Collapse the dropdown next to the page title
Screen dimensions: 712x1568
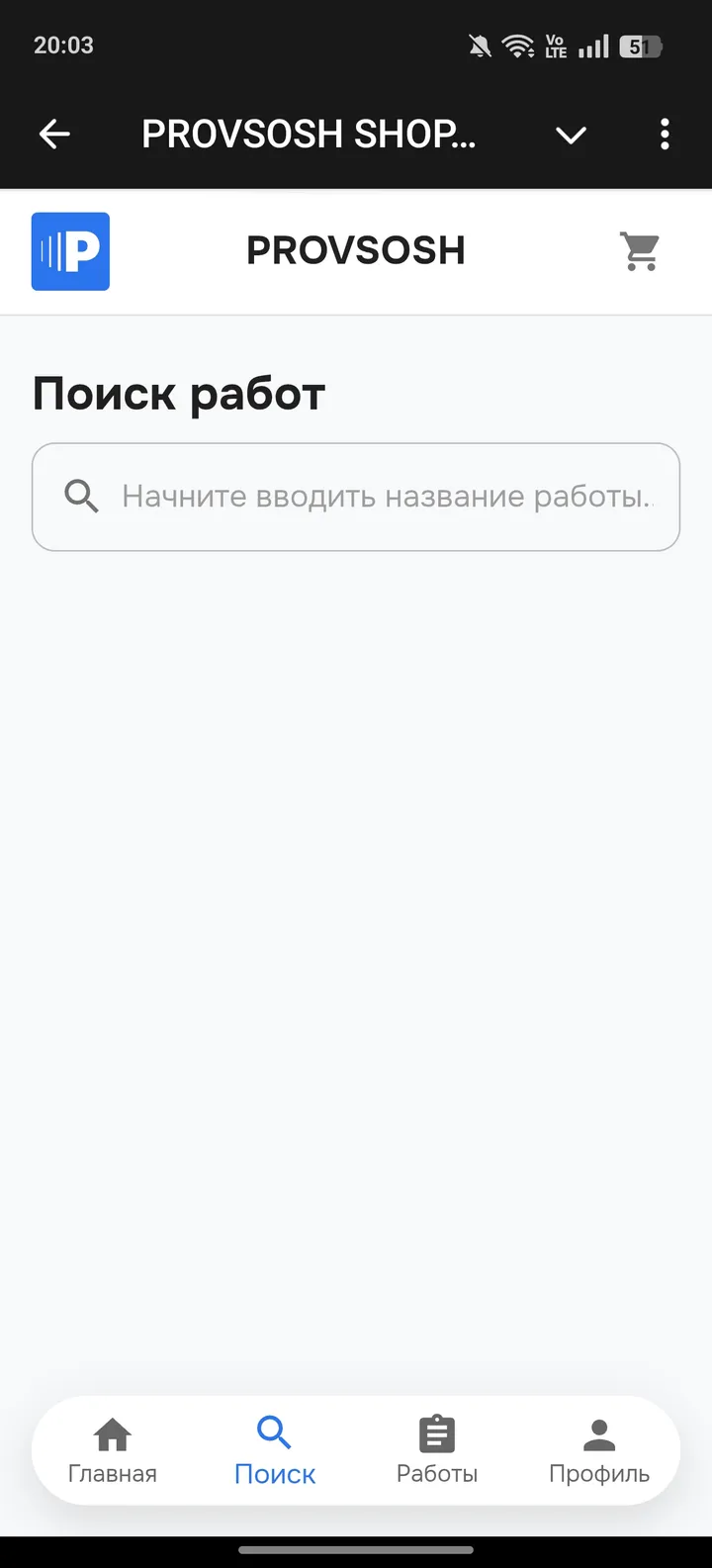[x=571, y=136]
